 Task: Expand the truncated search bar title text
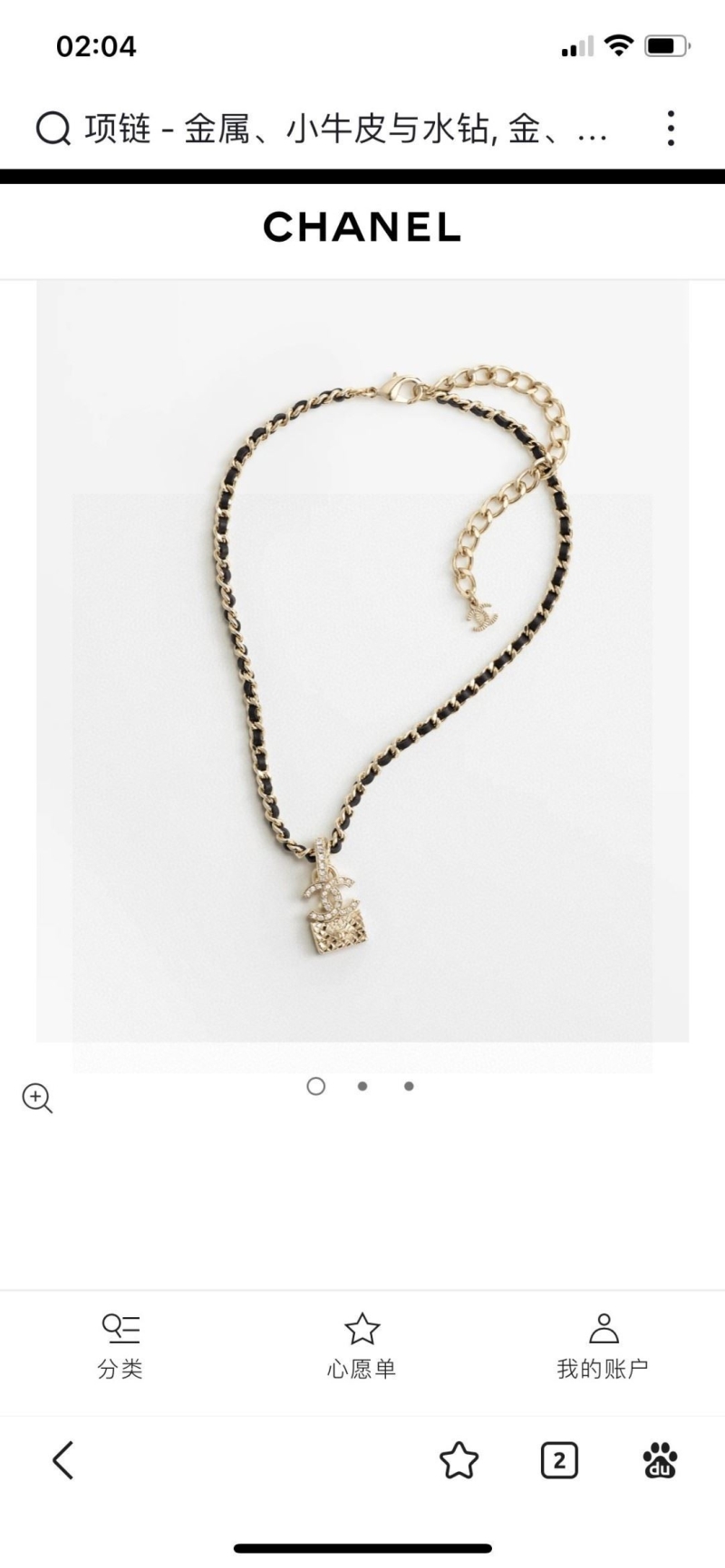coord(344,130)
